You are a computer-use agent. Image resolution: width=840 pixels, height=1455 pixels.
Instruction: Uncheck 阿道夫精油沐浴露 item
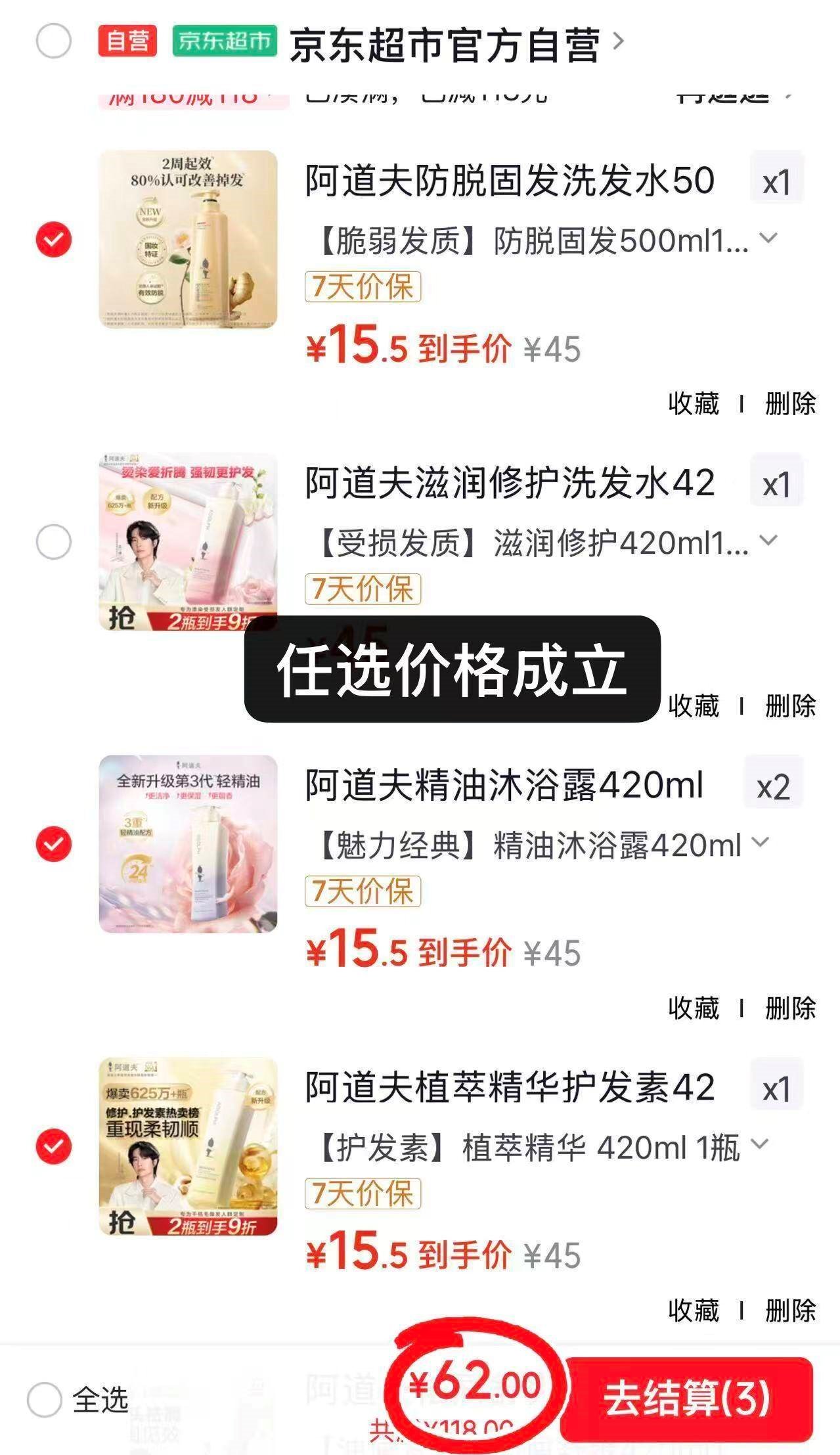click(x=53, y=843)
